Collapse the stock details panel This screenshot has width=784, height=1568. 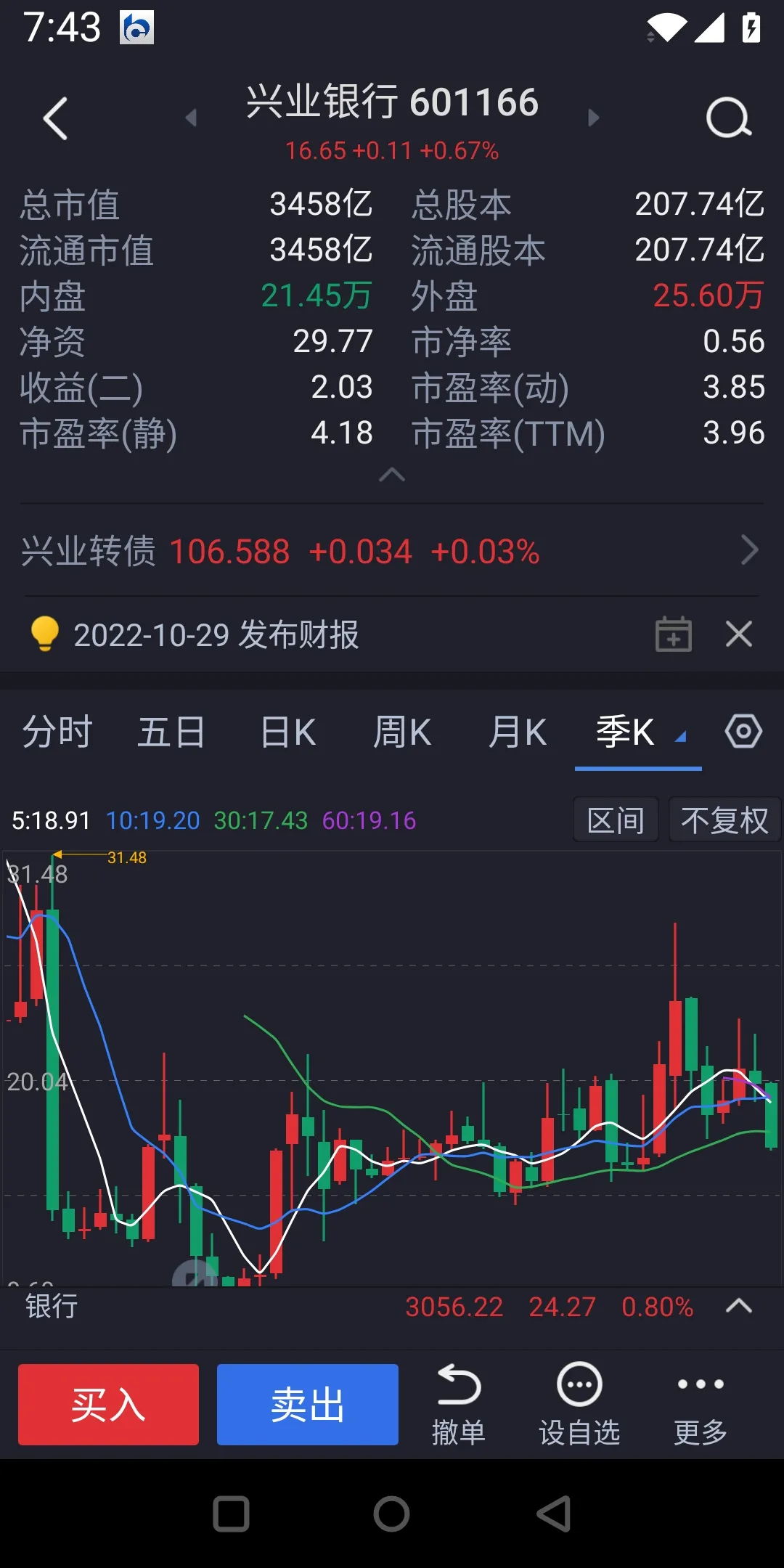point(392,475)
